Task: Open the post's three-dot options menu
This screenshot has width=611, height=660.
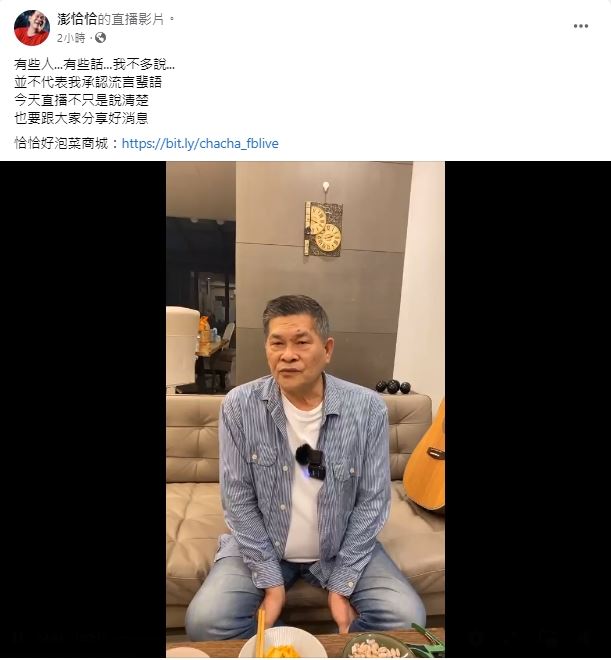Action: click(581, 26)
